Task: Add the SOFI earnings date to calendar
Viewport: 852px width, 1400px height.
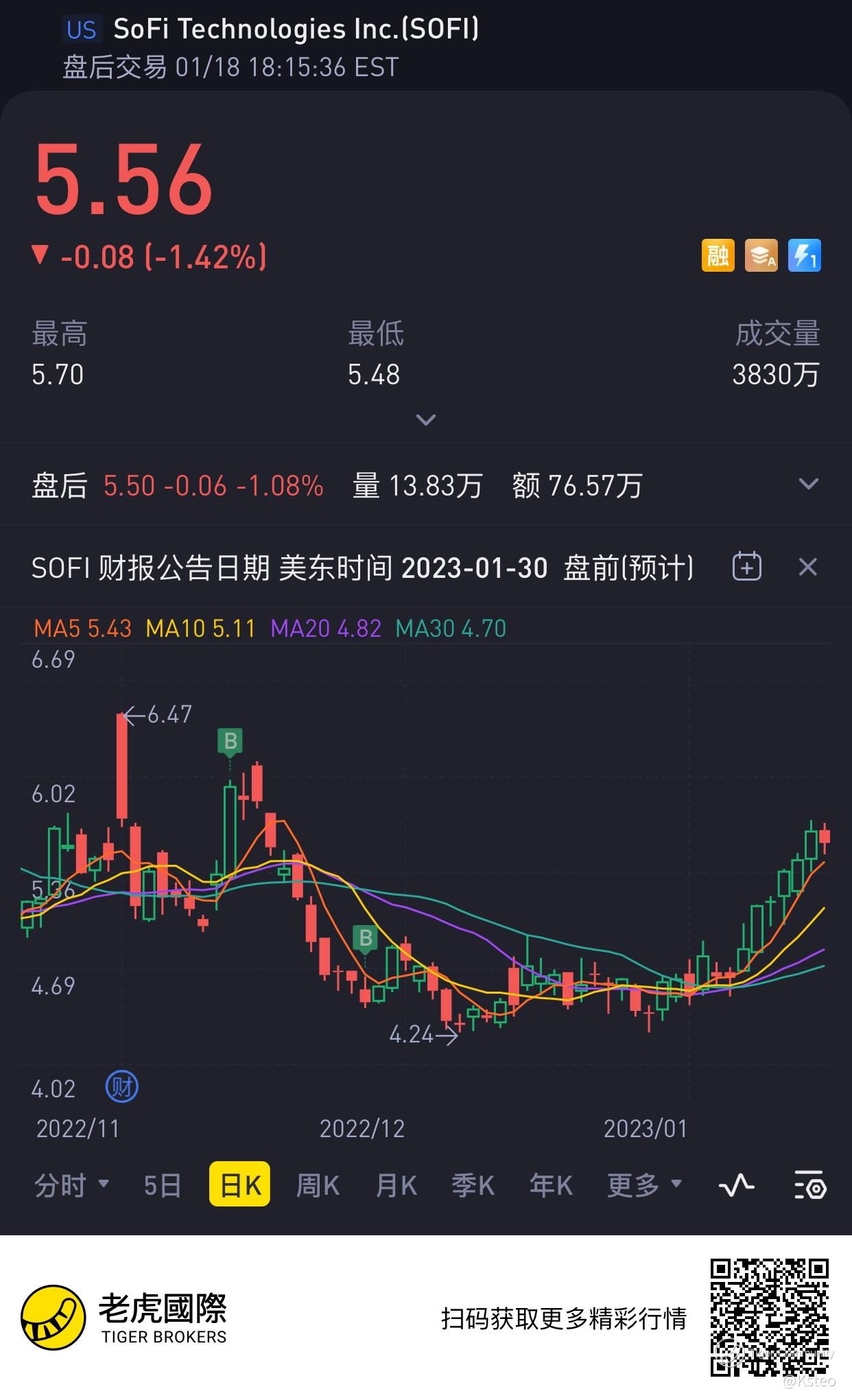Action: tap(746, 567)
